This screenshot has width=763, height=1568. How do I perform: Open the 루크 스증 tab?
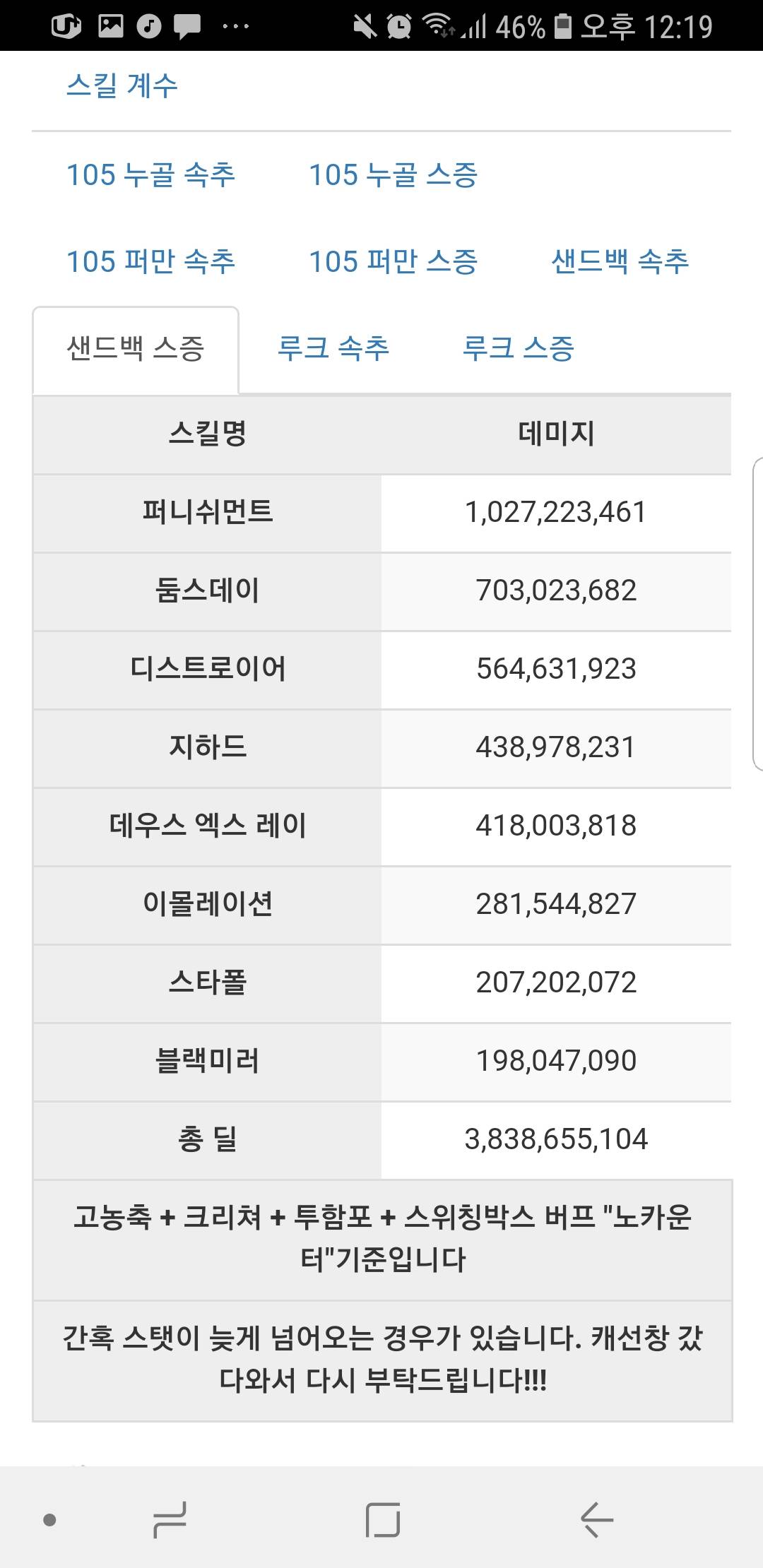(x=519, y=349)
